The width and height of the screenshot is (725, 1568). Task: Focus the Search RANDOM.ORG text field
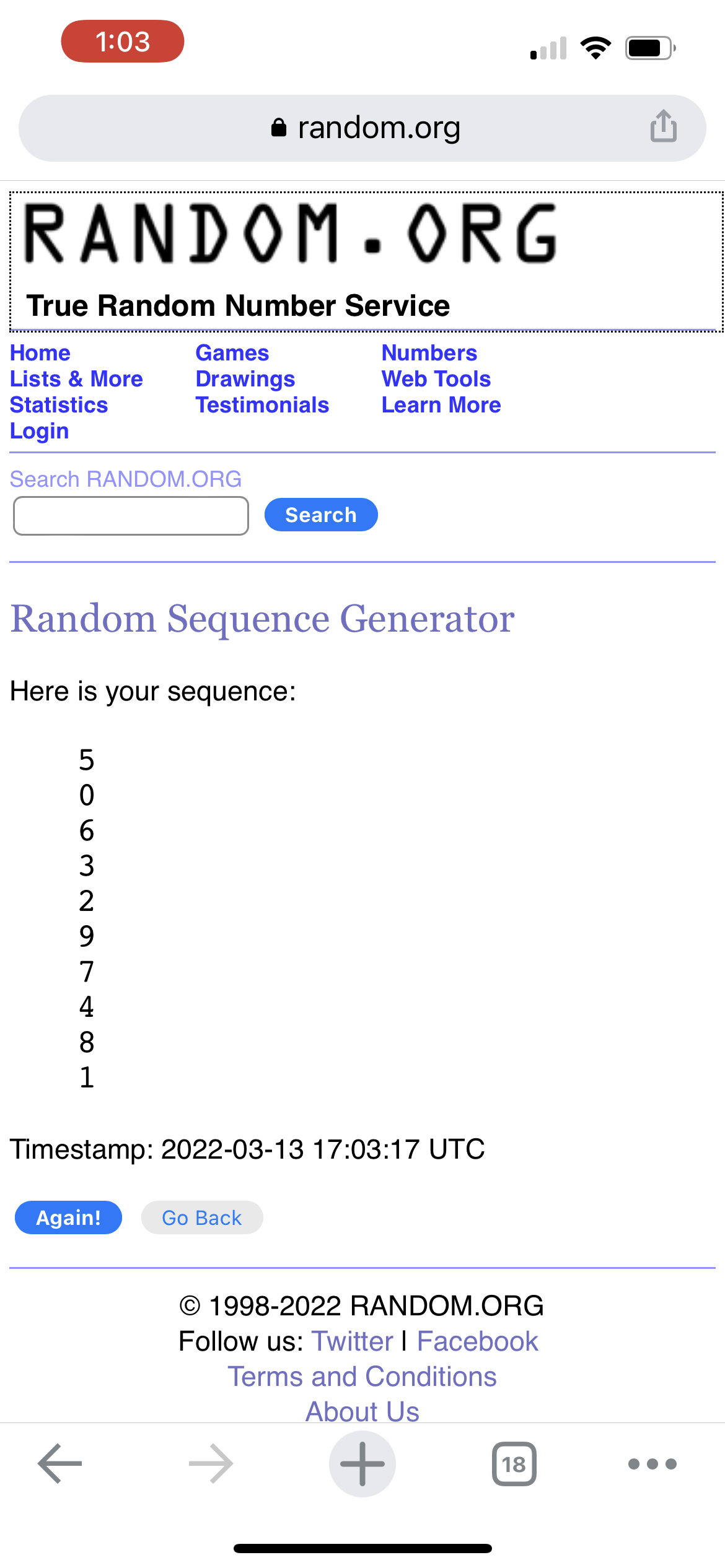click(131, 515)
